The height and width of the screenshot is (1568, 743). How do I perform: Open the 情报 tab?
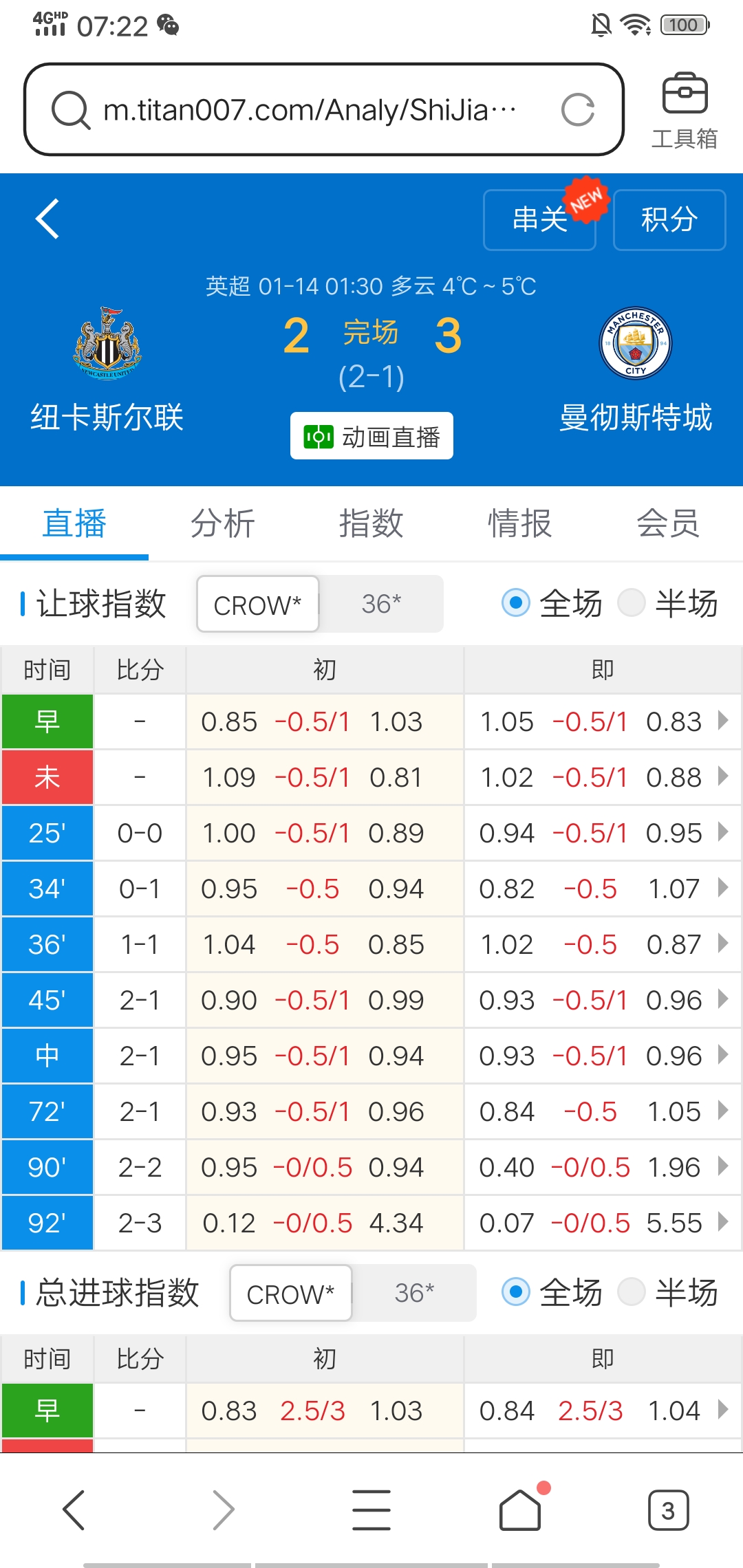coord(520,523)
